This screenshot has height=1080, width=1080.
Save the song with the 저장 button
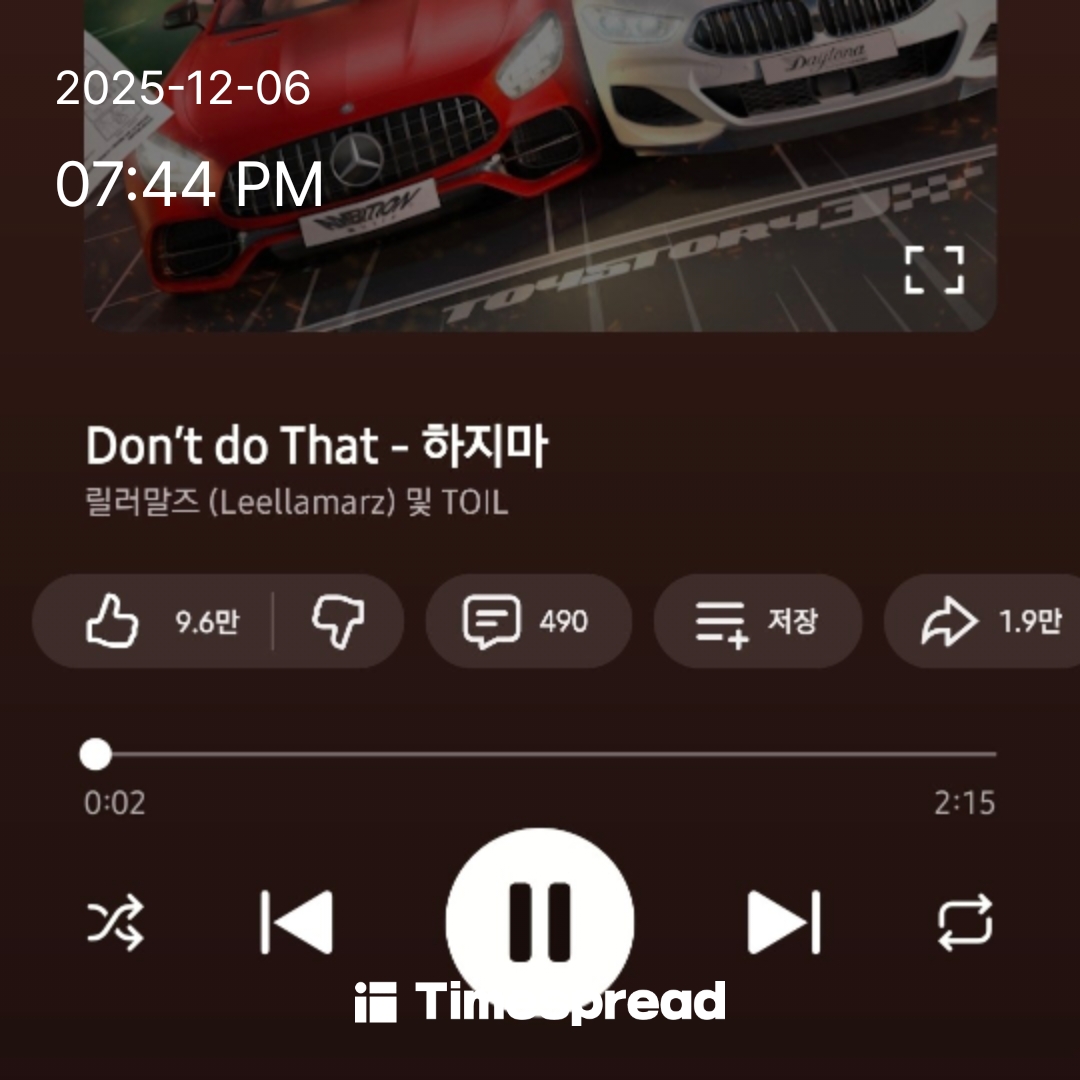757,622
